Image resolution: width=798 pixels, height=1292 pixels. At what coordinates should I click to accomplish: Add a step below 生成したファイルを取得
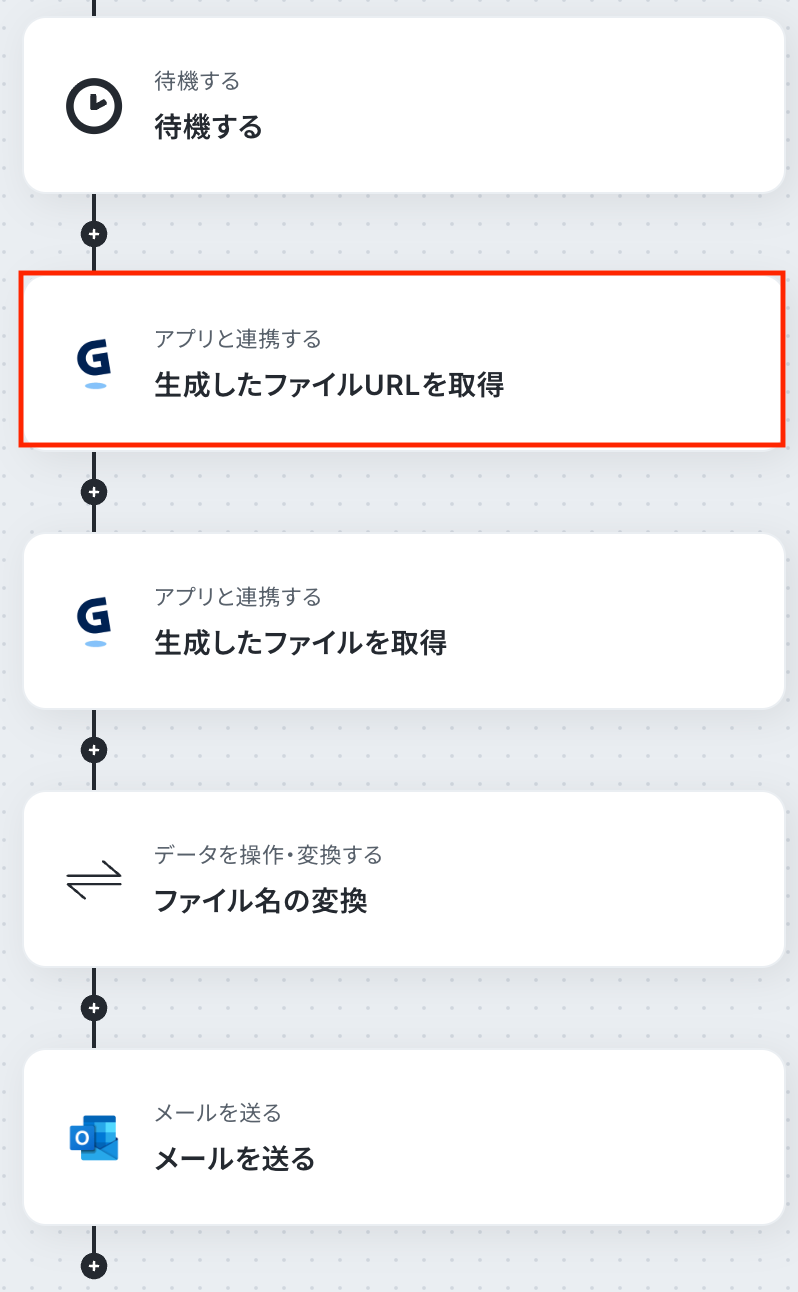pos(94,749)
